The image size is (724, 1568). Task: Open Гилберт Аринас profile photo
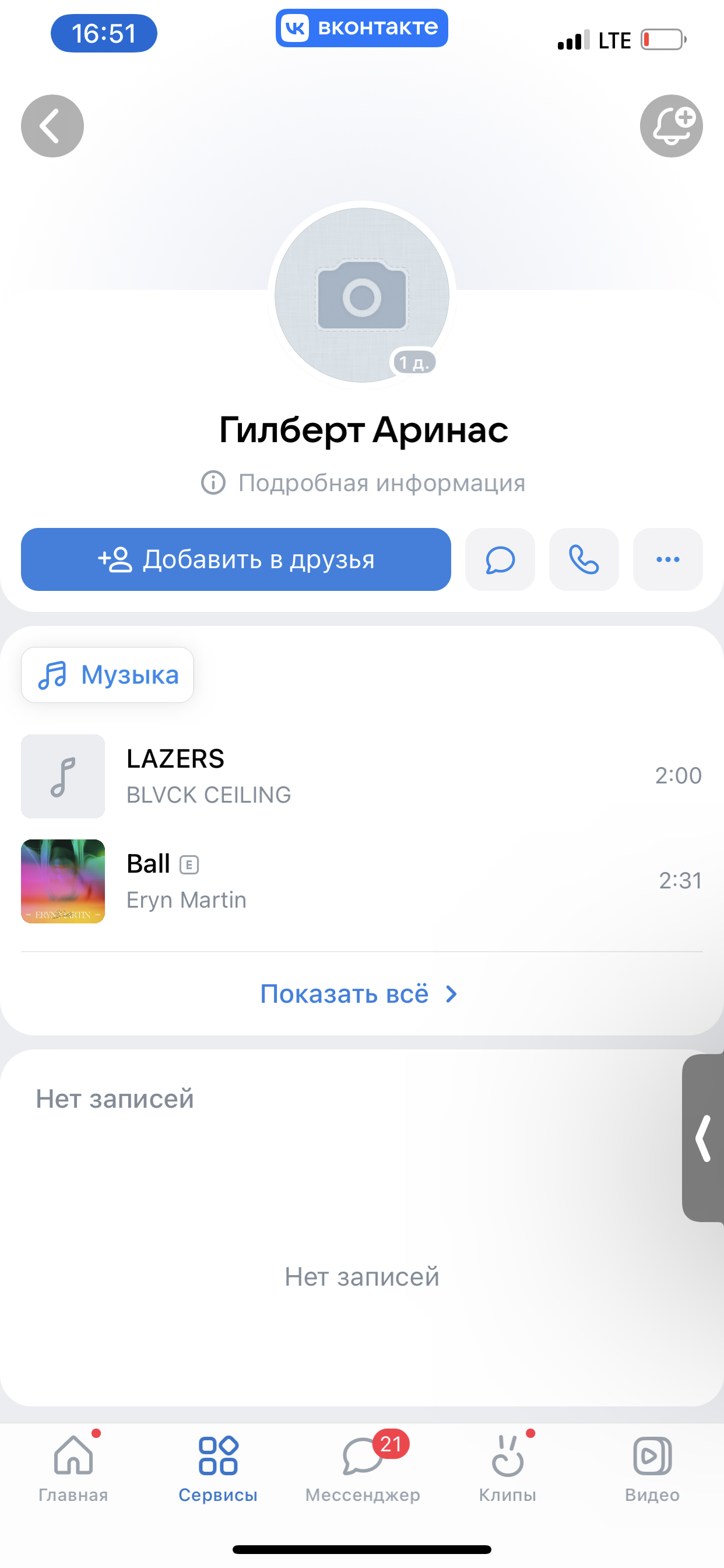(x=362, y=295)
